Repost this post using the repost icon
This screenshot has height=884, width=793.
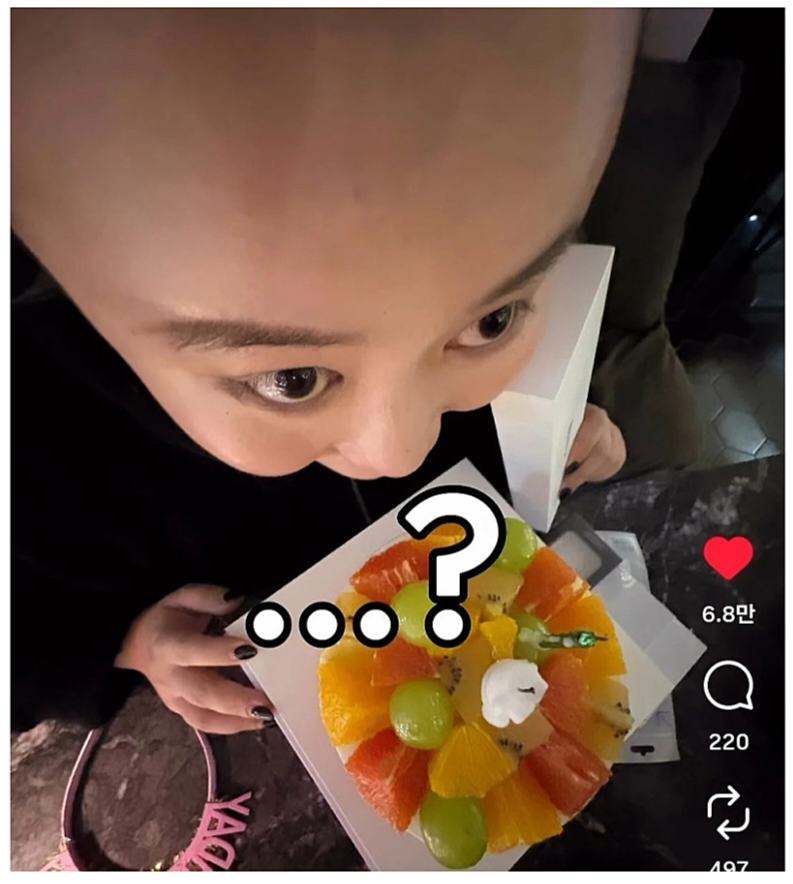[x=727, y=813]
